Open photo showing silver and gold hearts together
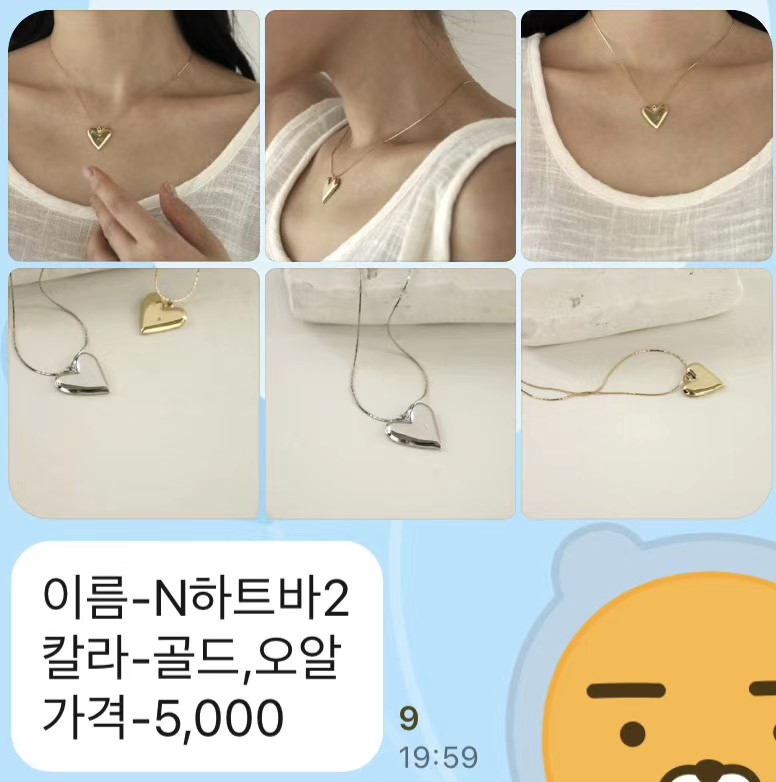Viewport: 776px width, 782px height. 133,393
